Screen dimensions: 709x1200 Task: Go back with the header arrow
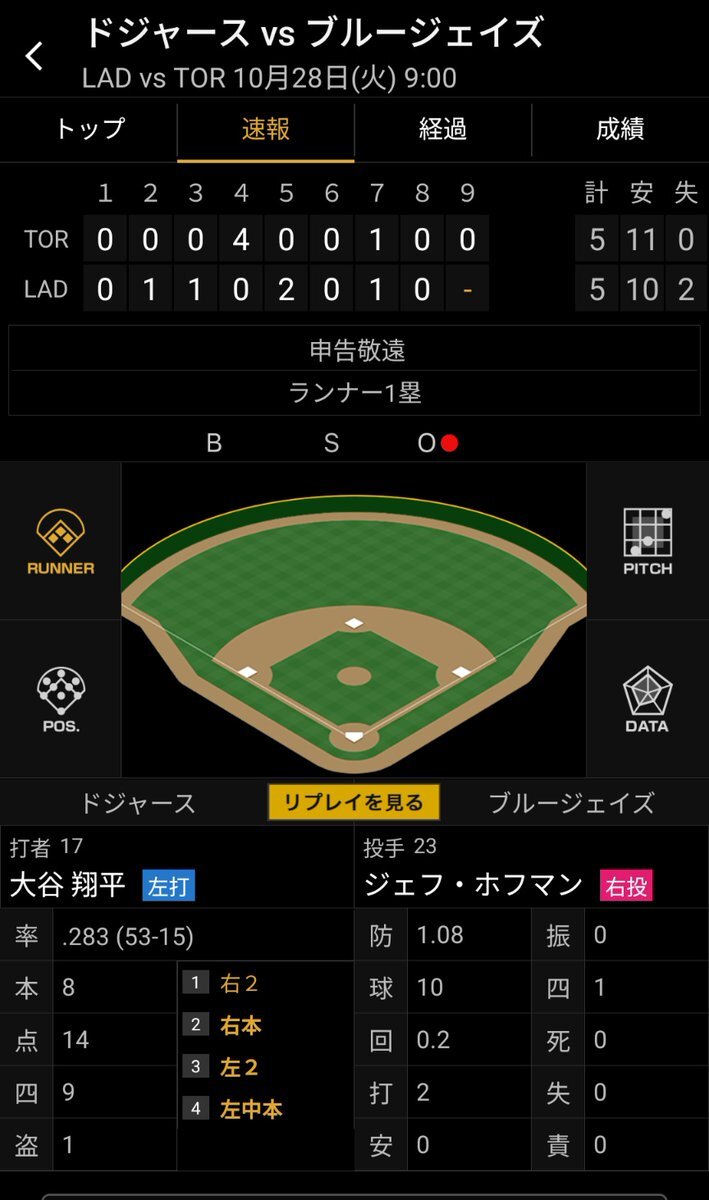tap(35, 56)
